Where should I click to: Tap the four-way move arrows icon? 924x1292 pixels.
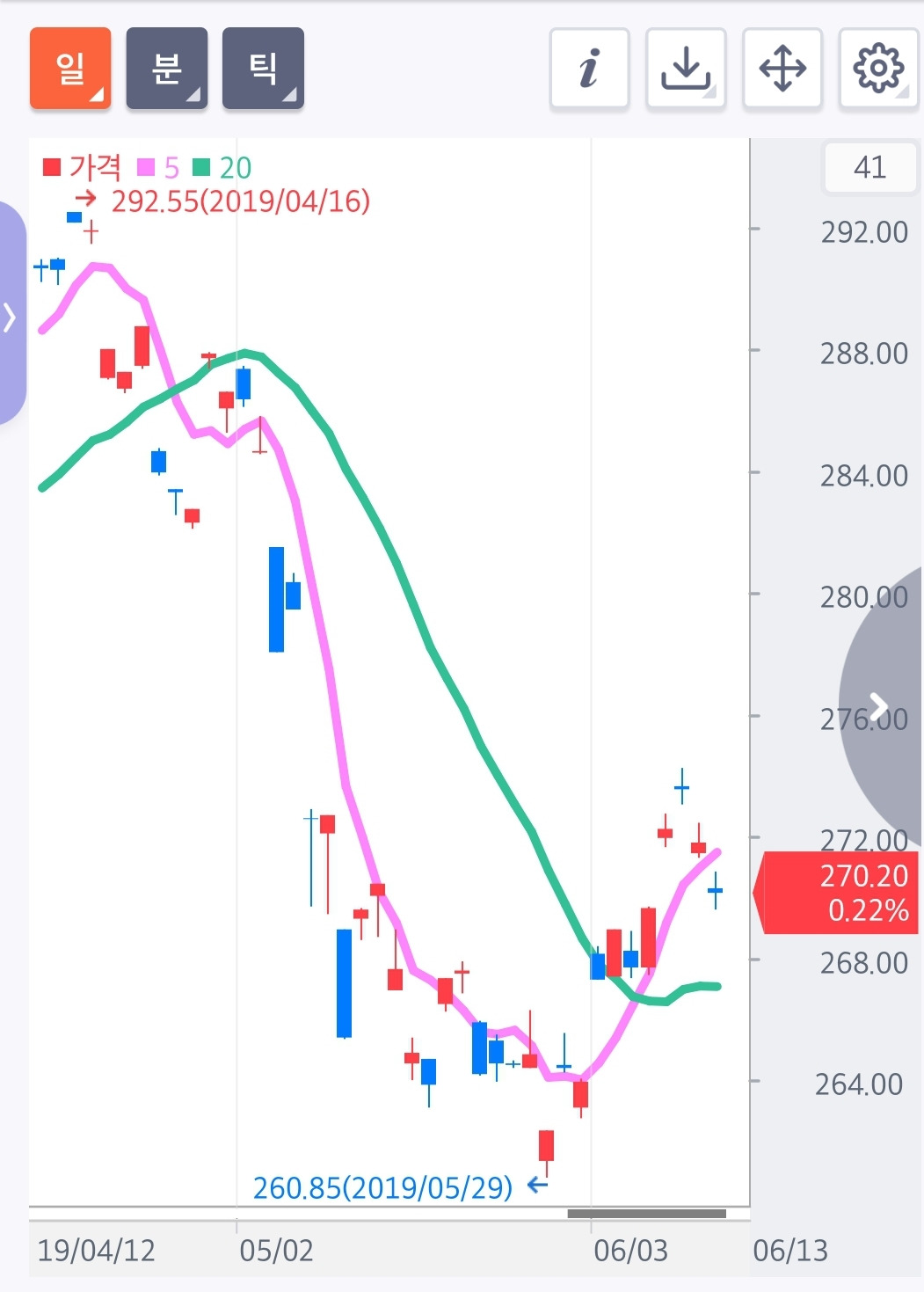pos(782,68)
